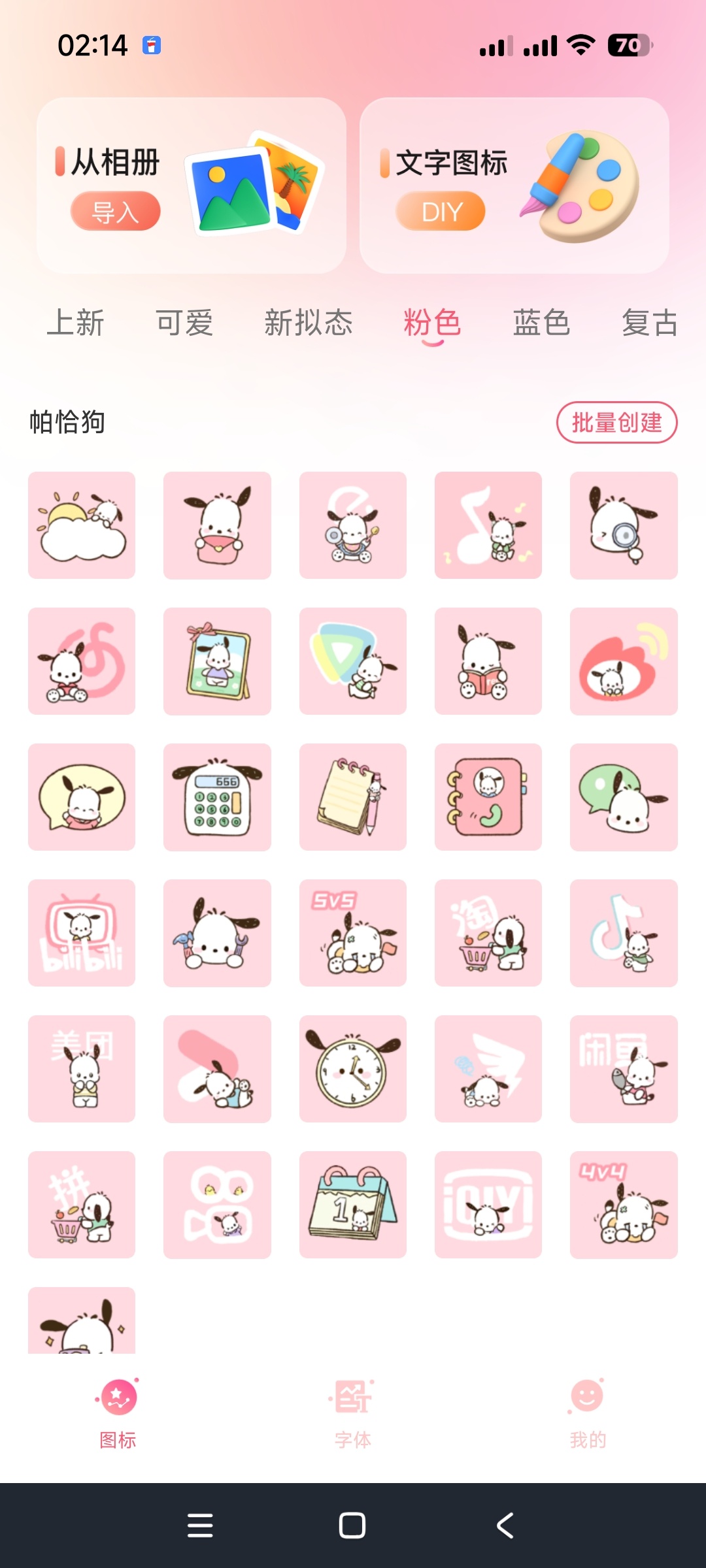706x1568 pixels.
Task: Select the calculator Pochacco icon
Action: 217,797
